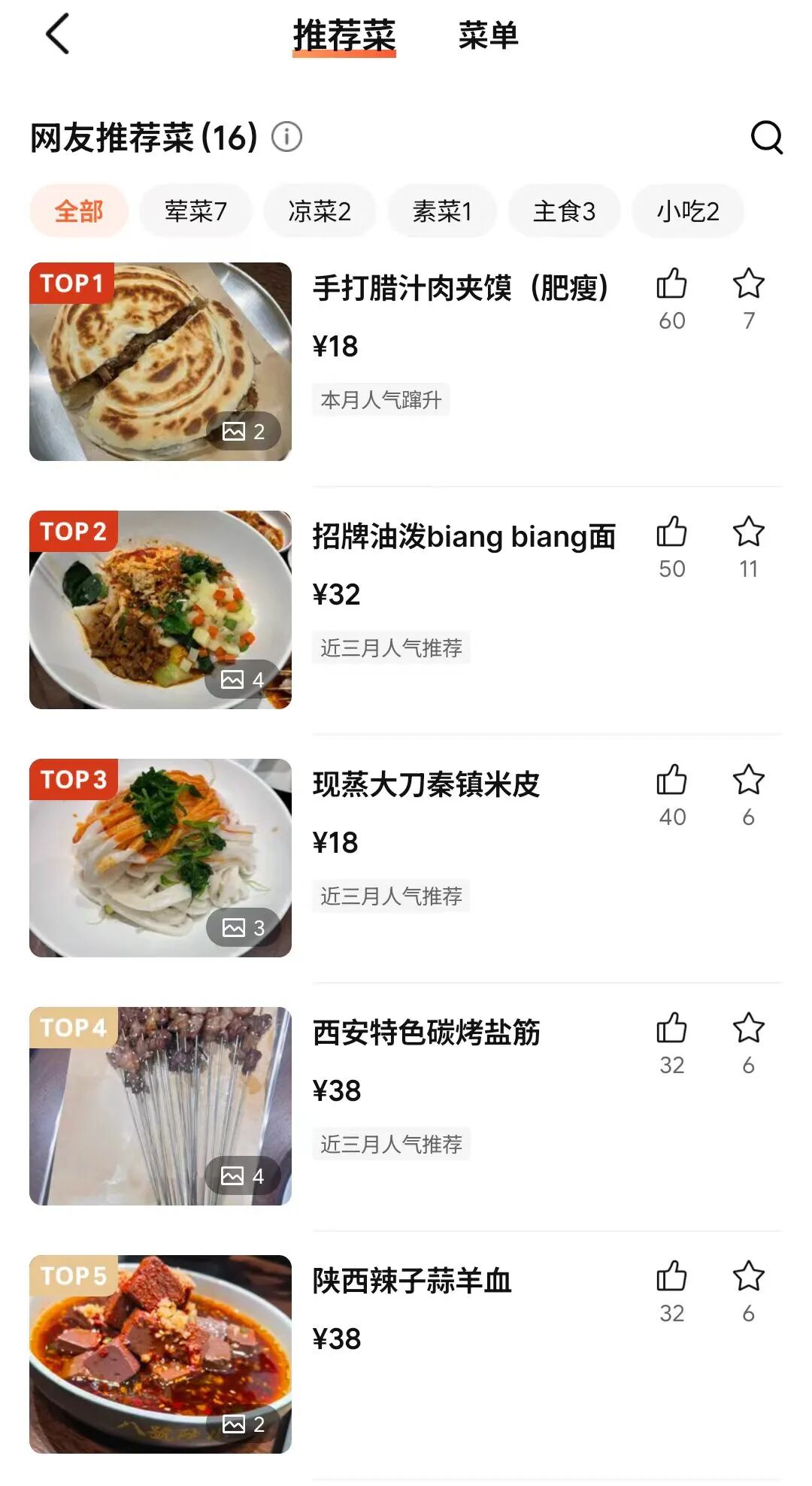
Task: Like 现蒸大刀秦镇米皮
Action: click(671, 781)
